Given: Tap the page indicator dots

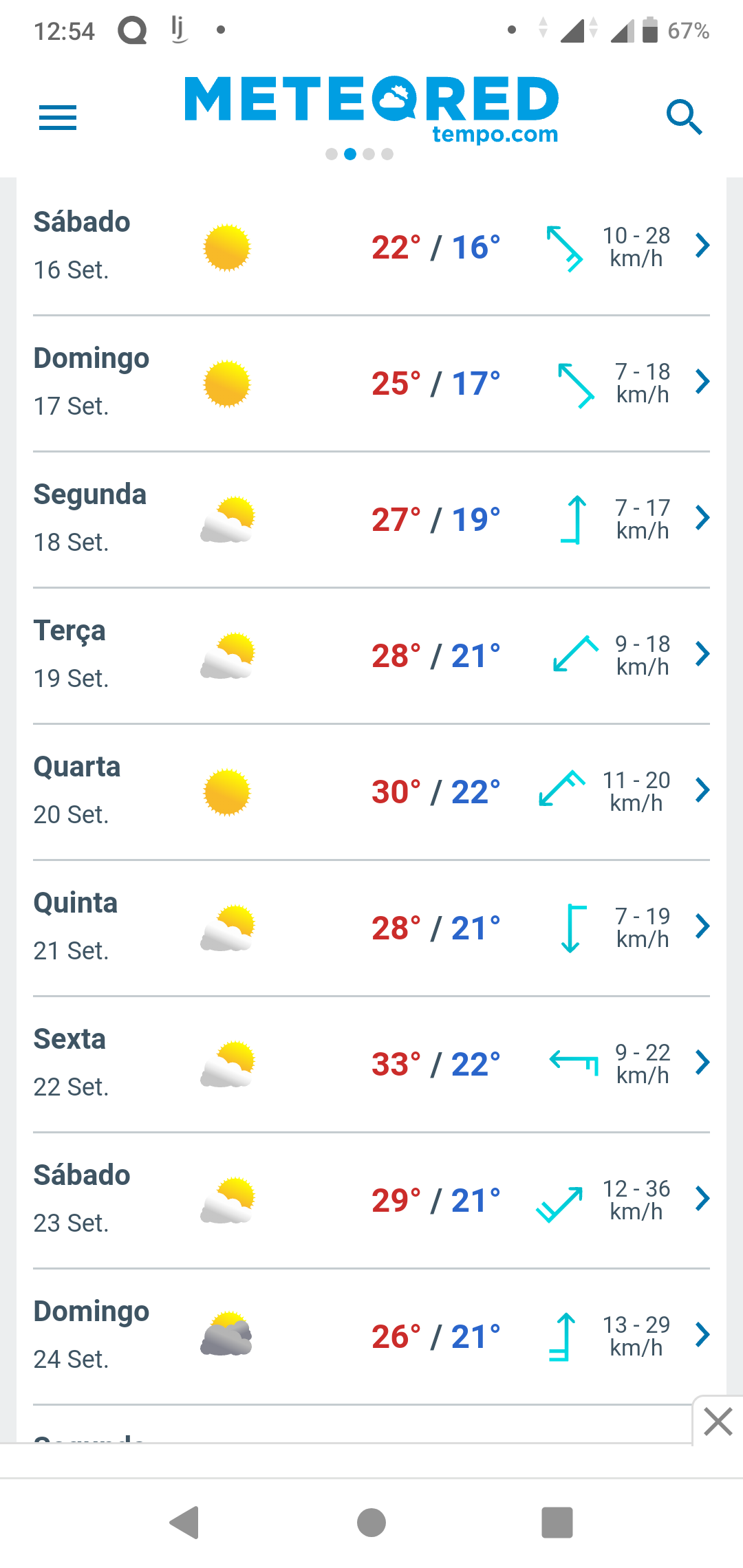Looking at the screenshot, I should click(x=359, y=154).
